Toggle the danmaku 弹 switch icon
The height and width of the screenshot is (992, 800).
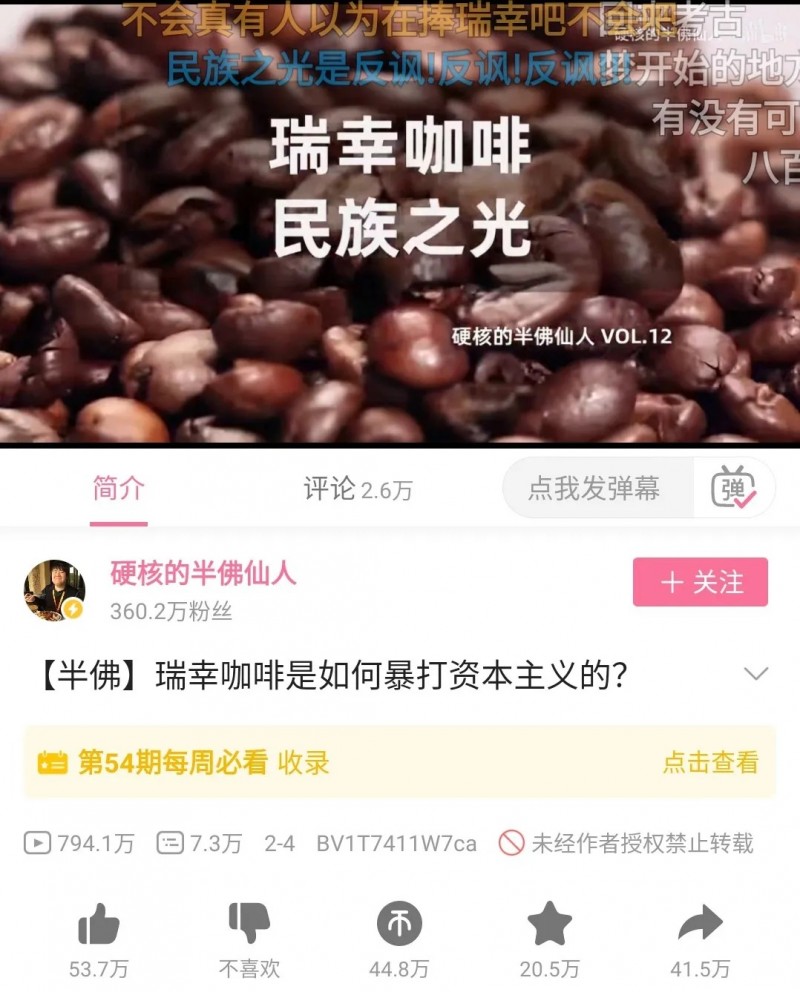click(x=734, y=488)
